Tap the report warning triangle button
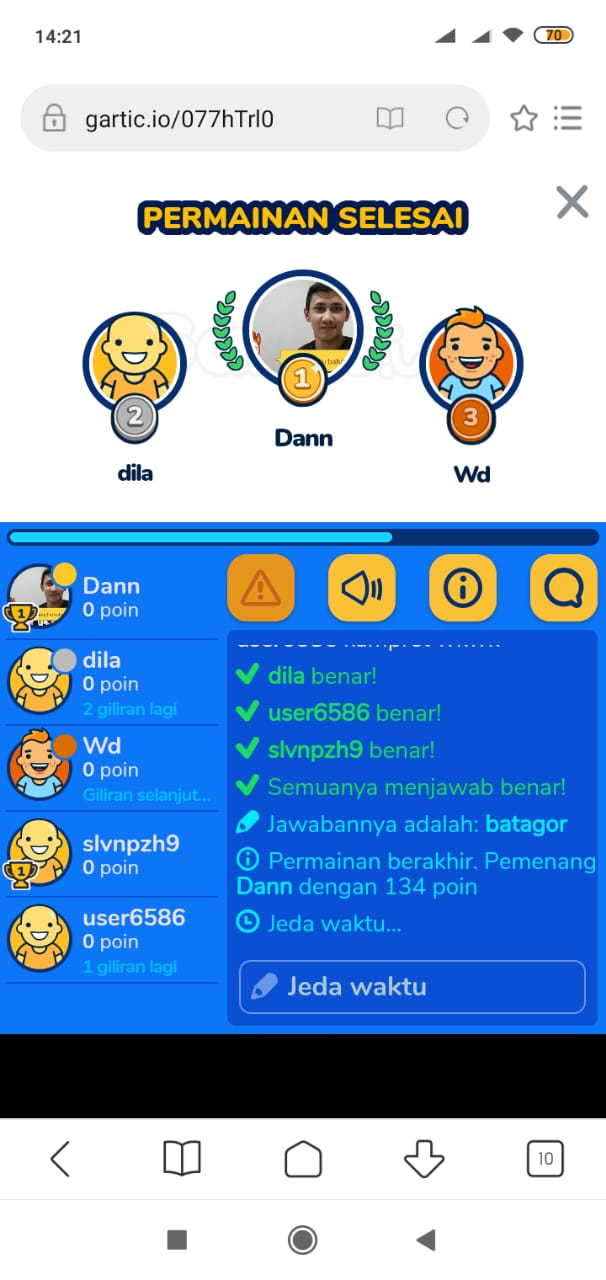Viewport: 606px width, 1280px height. coord(260,588)
